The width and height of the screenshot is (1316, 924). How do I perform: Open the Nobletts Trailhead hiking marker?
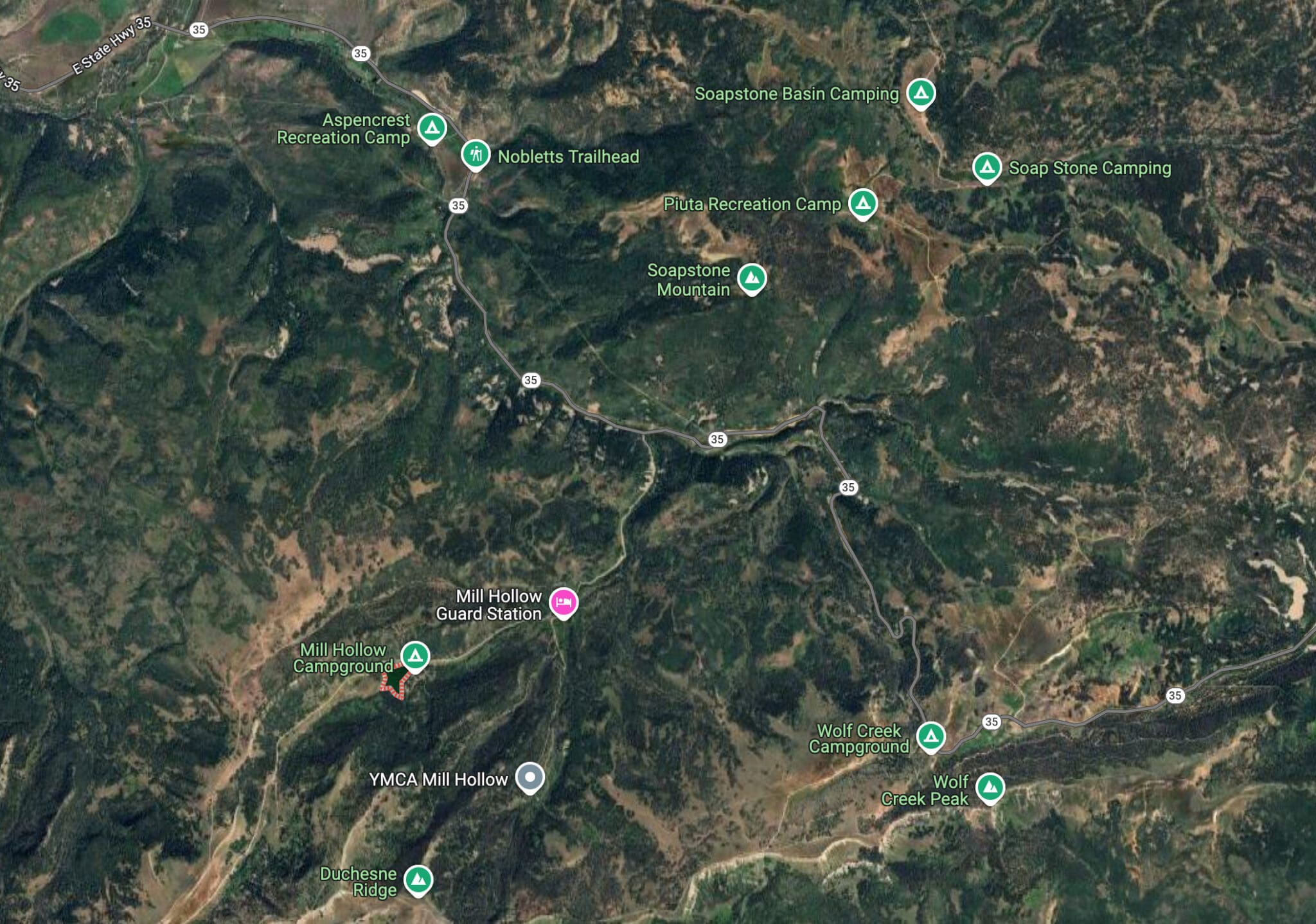(476, 155)
